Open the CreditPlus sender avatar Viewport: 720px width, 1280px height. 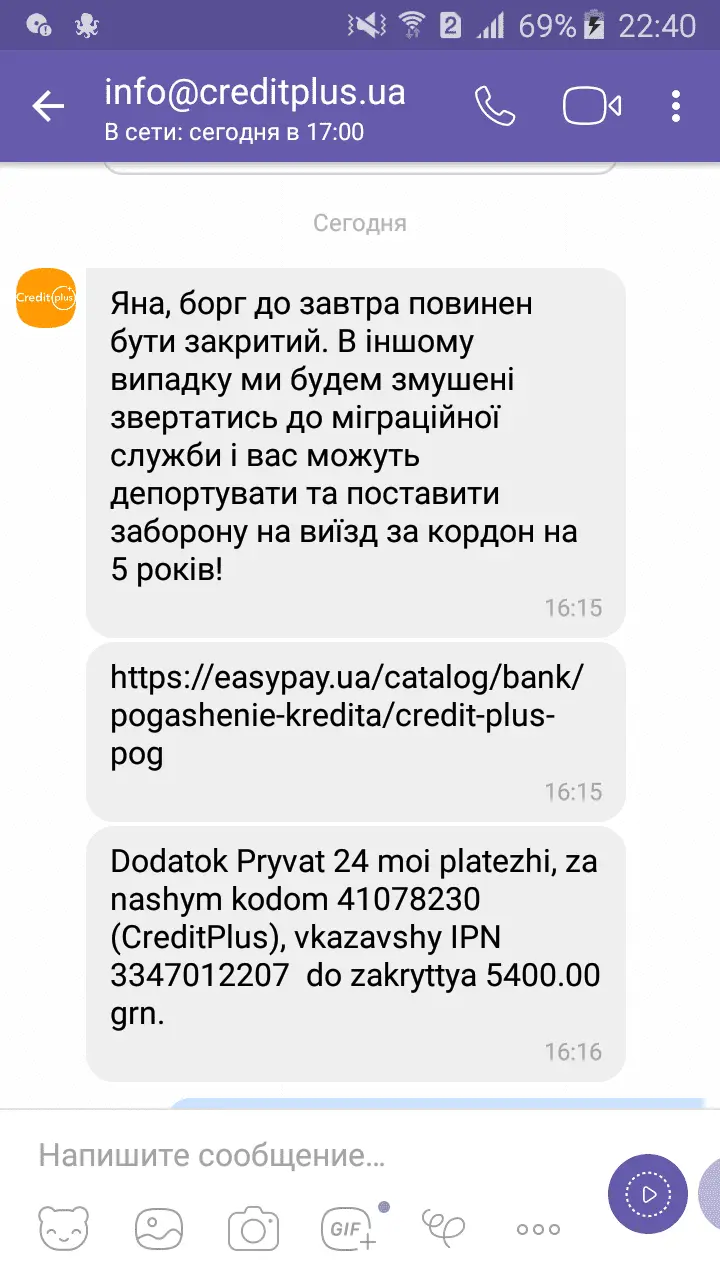(46, 297)
